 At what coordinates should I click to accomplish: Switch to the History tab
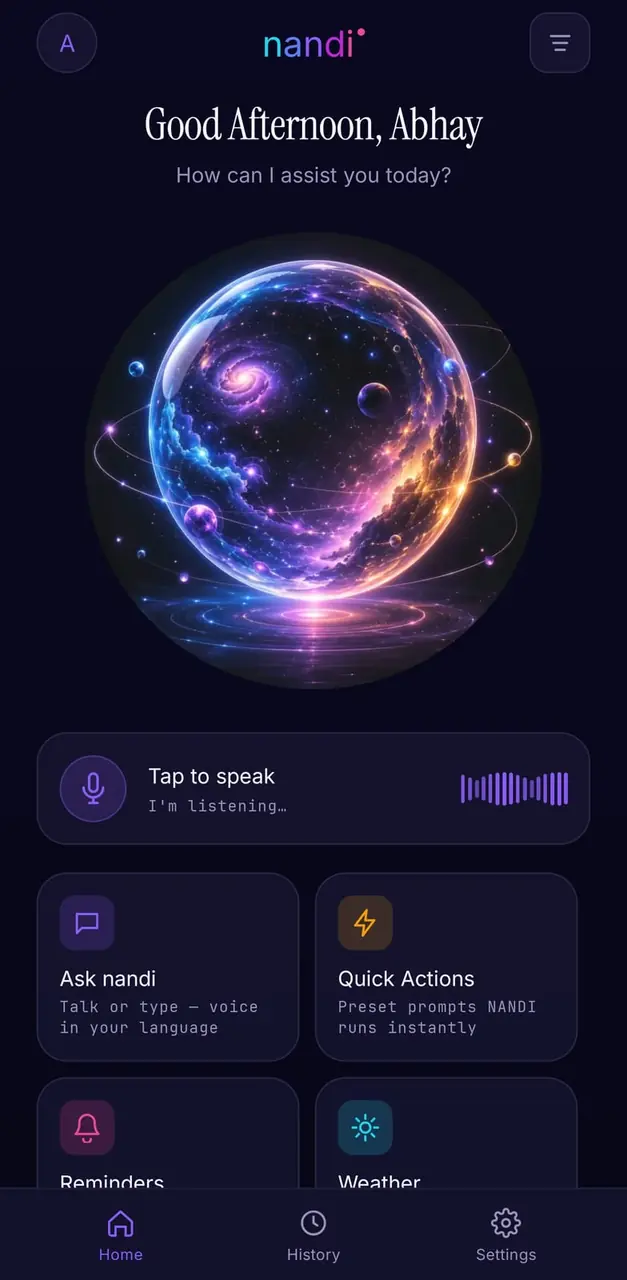pyautogui.click(x=313, y=1235)
